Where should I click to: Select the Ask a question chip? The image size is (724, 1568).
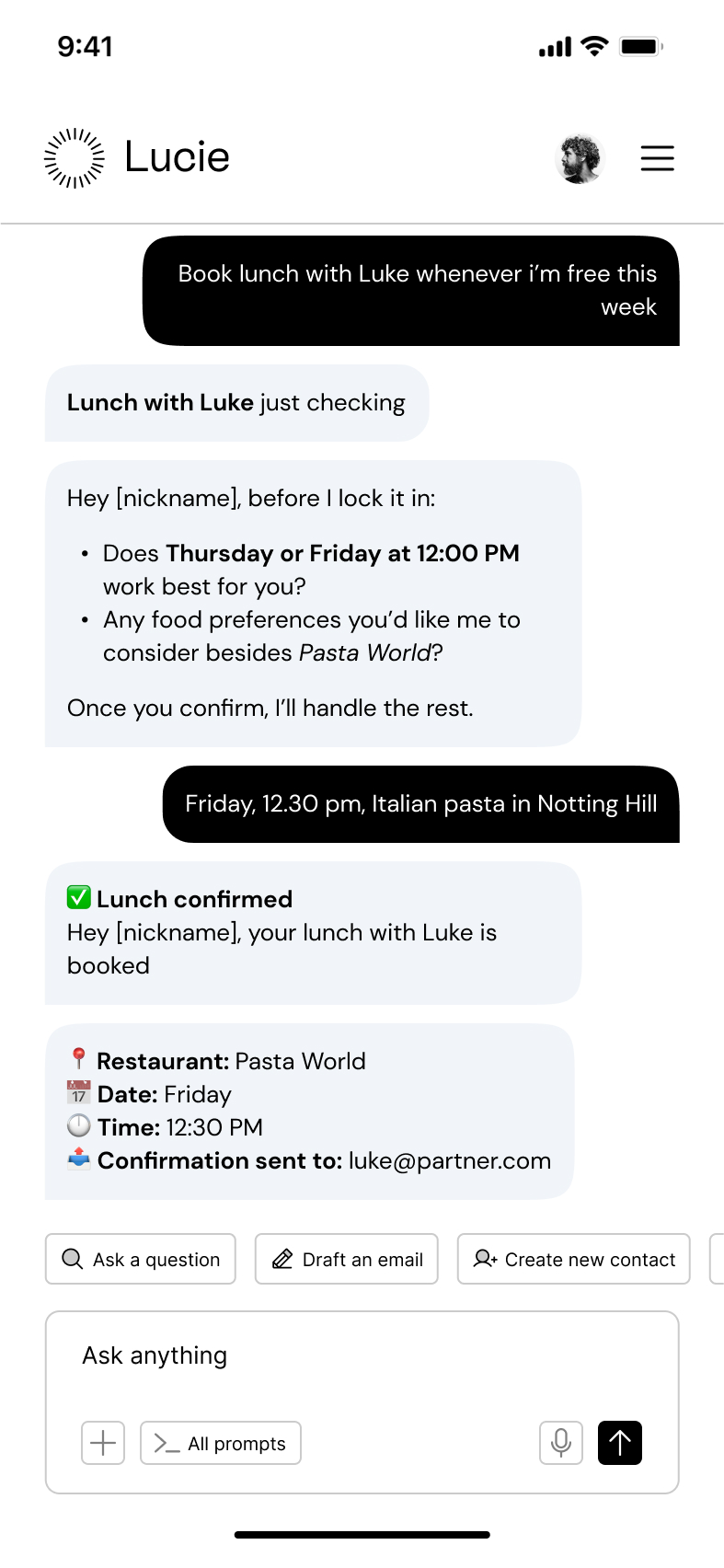(141, 1259)
